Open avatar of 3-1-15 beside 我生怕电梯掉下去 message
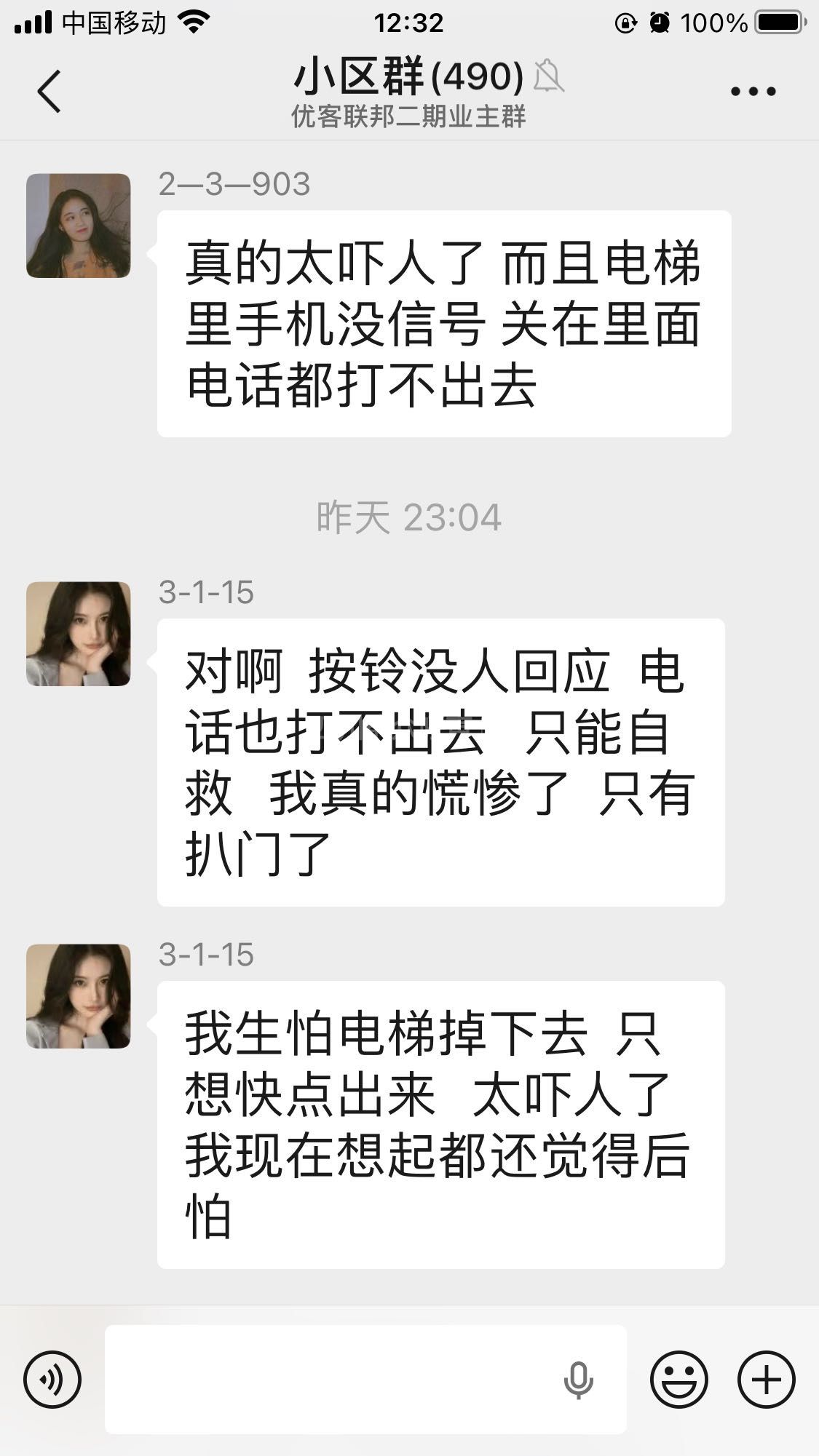 point(79,996)
